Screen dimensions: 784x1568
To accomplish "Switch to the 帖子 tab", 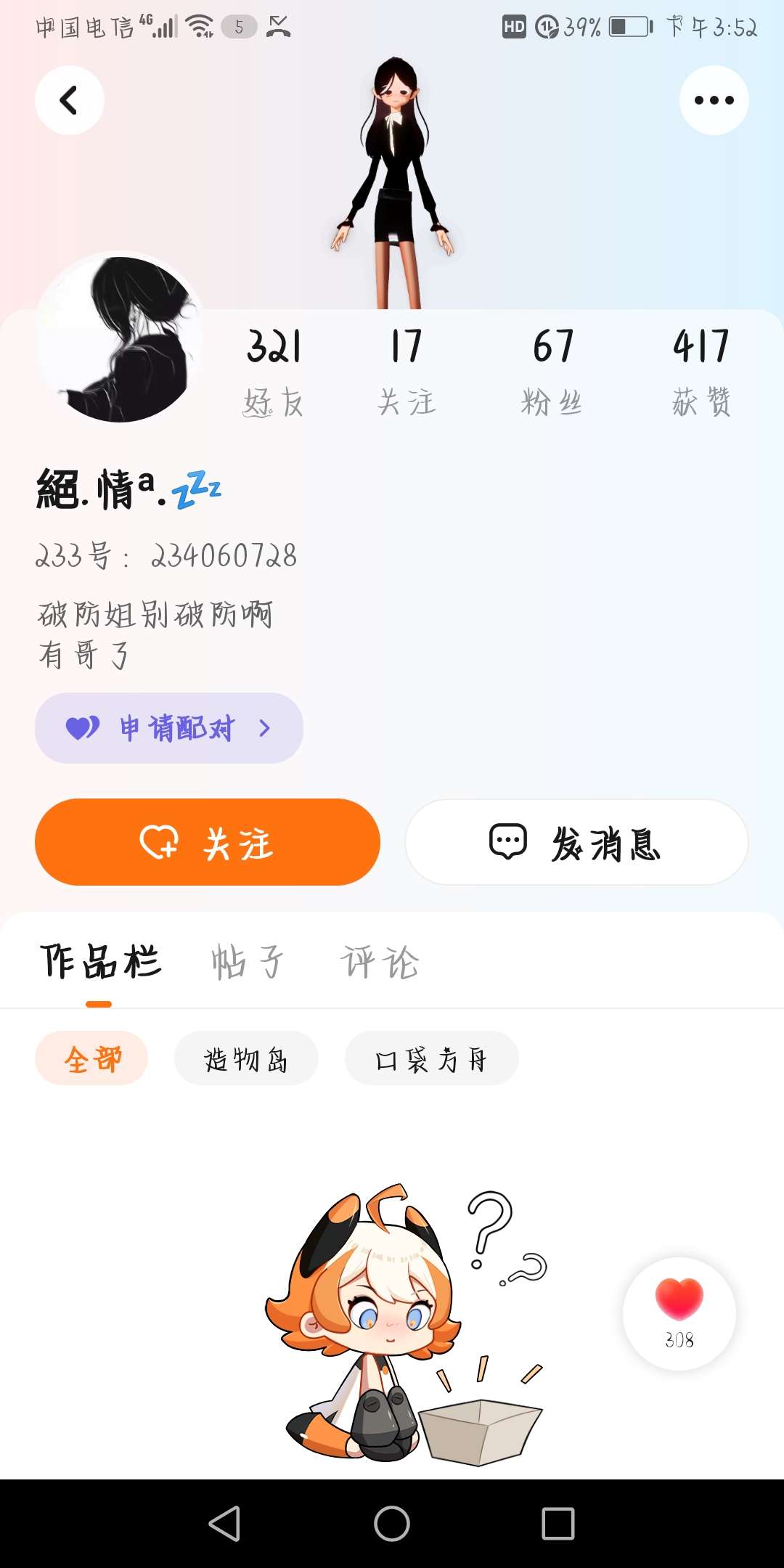I will 247,962.
